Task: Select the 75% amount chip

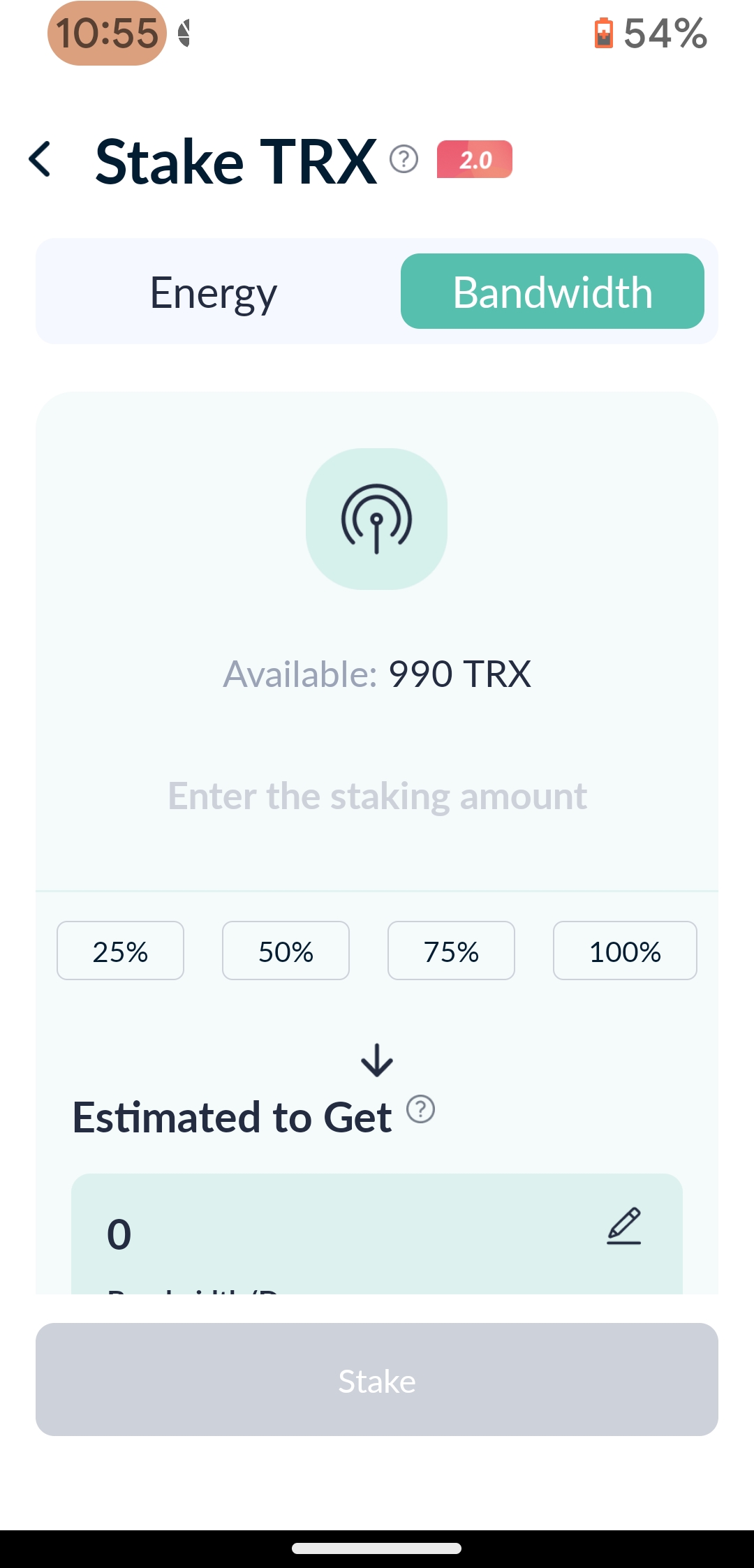Action: [x=451, y=951]
